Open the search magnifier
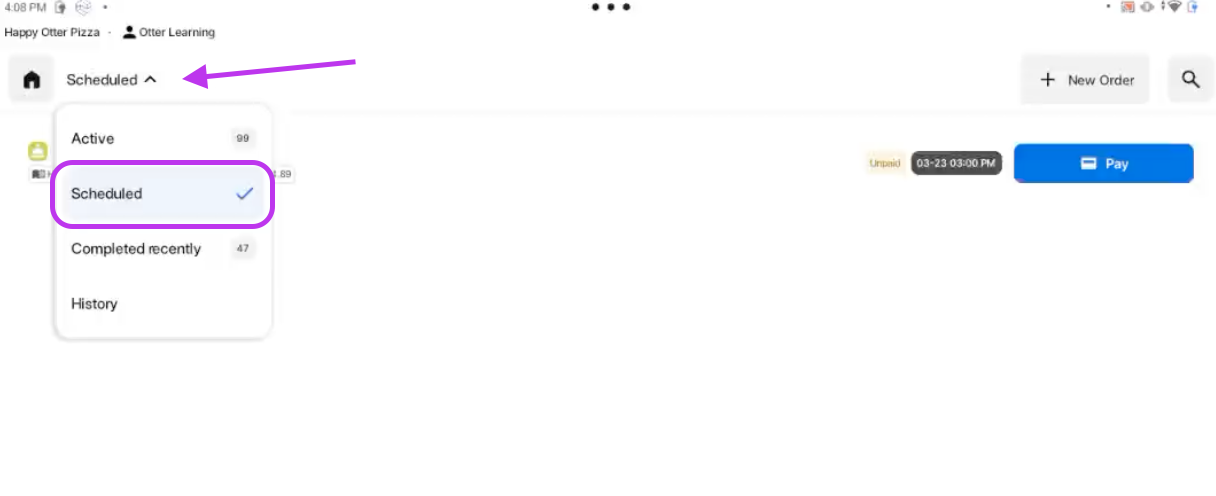 pos(1190,80)
